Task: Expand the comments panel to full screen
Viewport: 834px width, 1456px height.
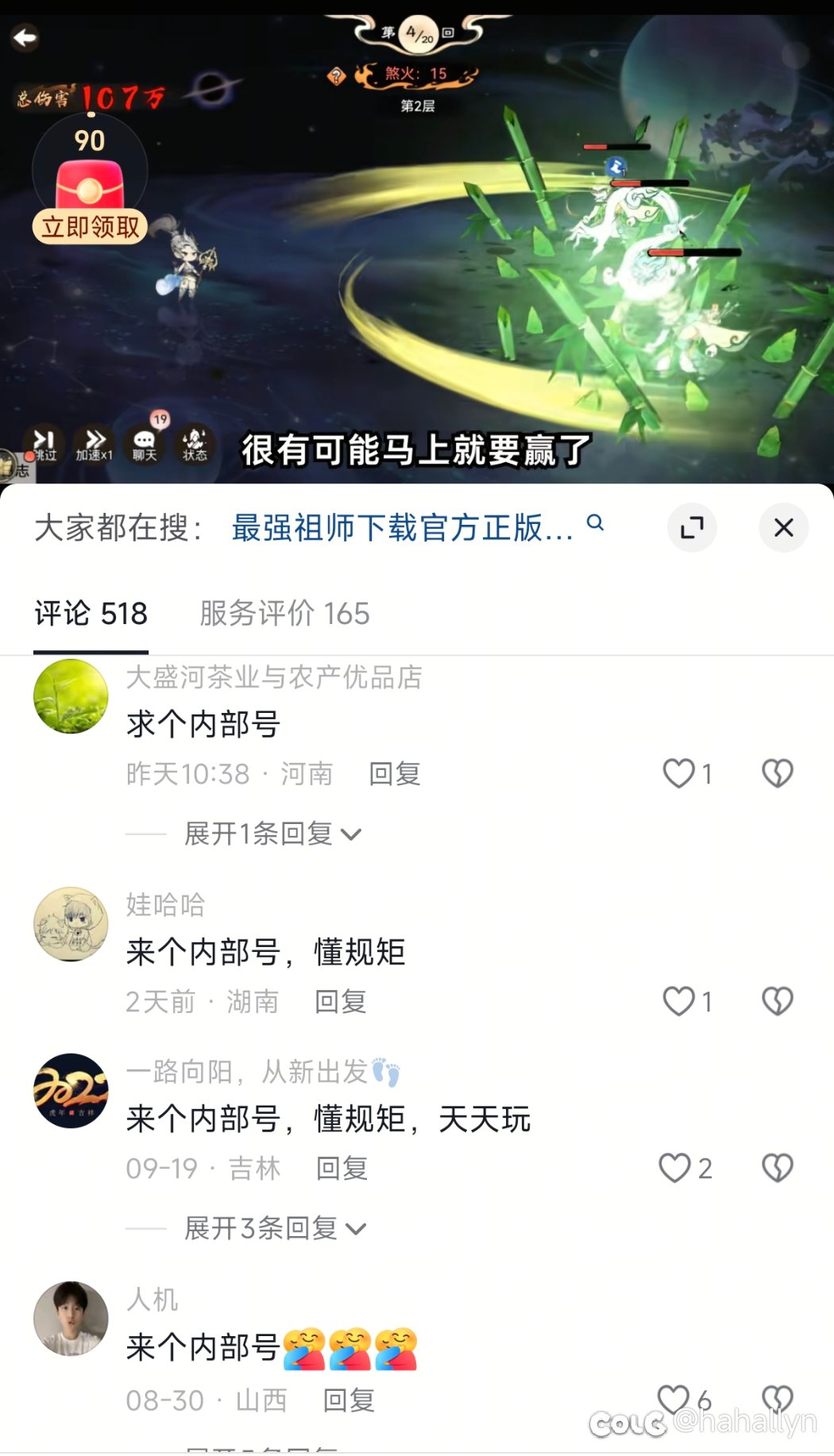Action: click(x=692, y=528)
